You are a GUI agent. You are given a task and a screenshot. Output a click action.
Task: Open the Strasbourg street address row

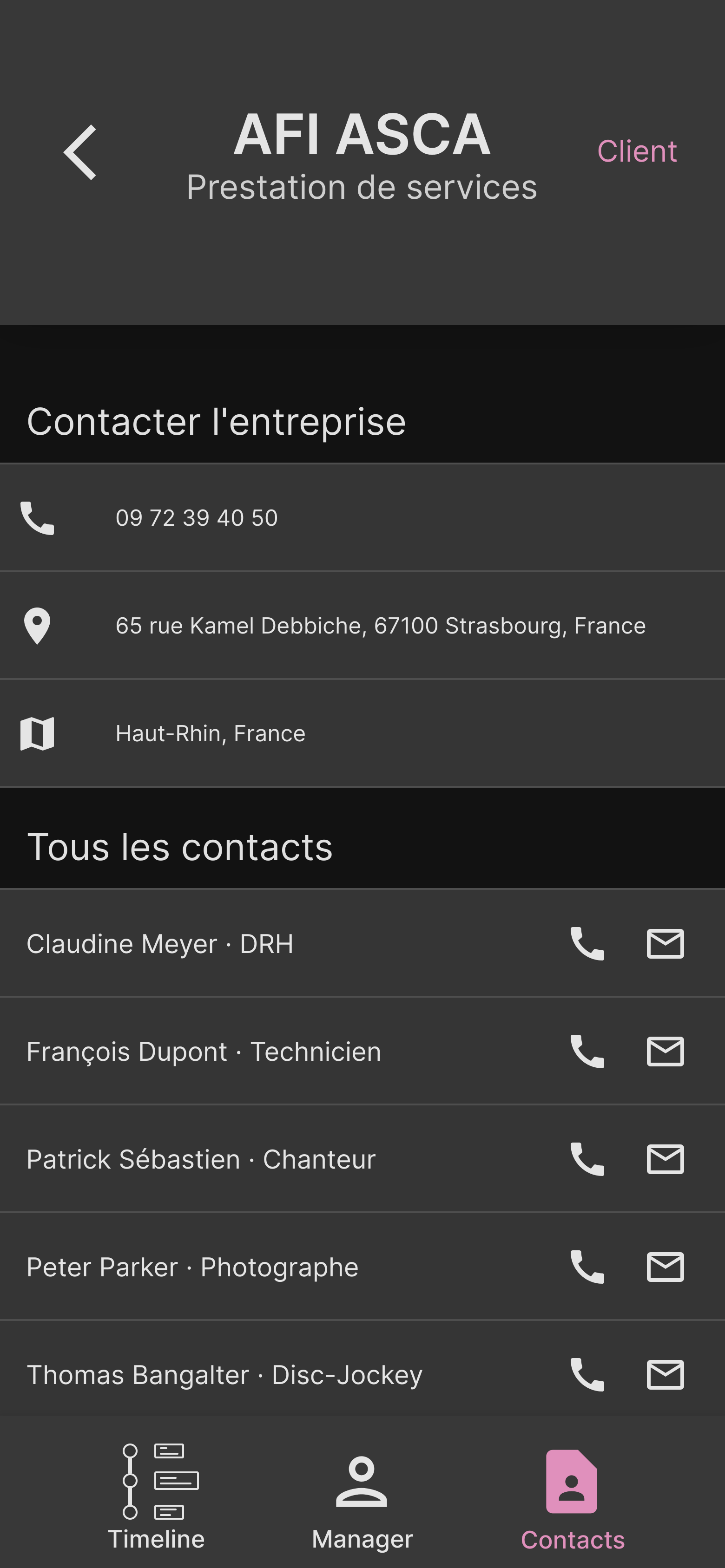click(380, 626)
